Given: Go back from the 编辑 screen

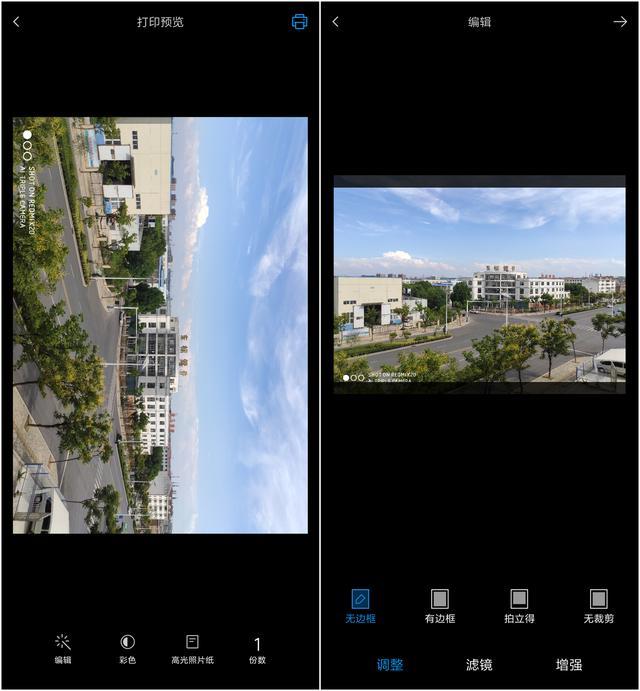Looking at the screenshot, I should [x=335, y=22].
